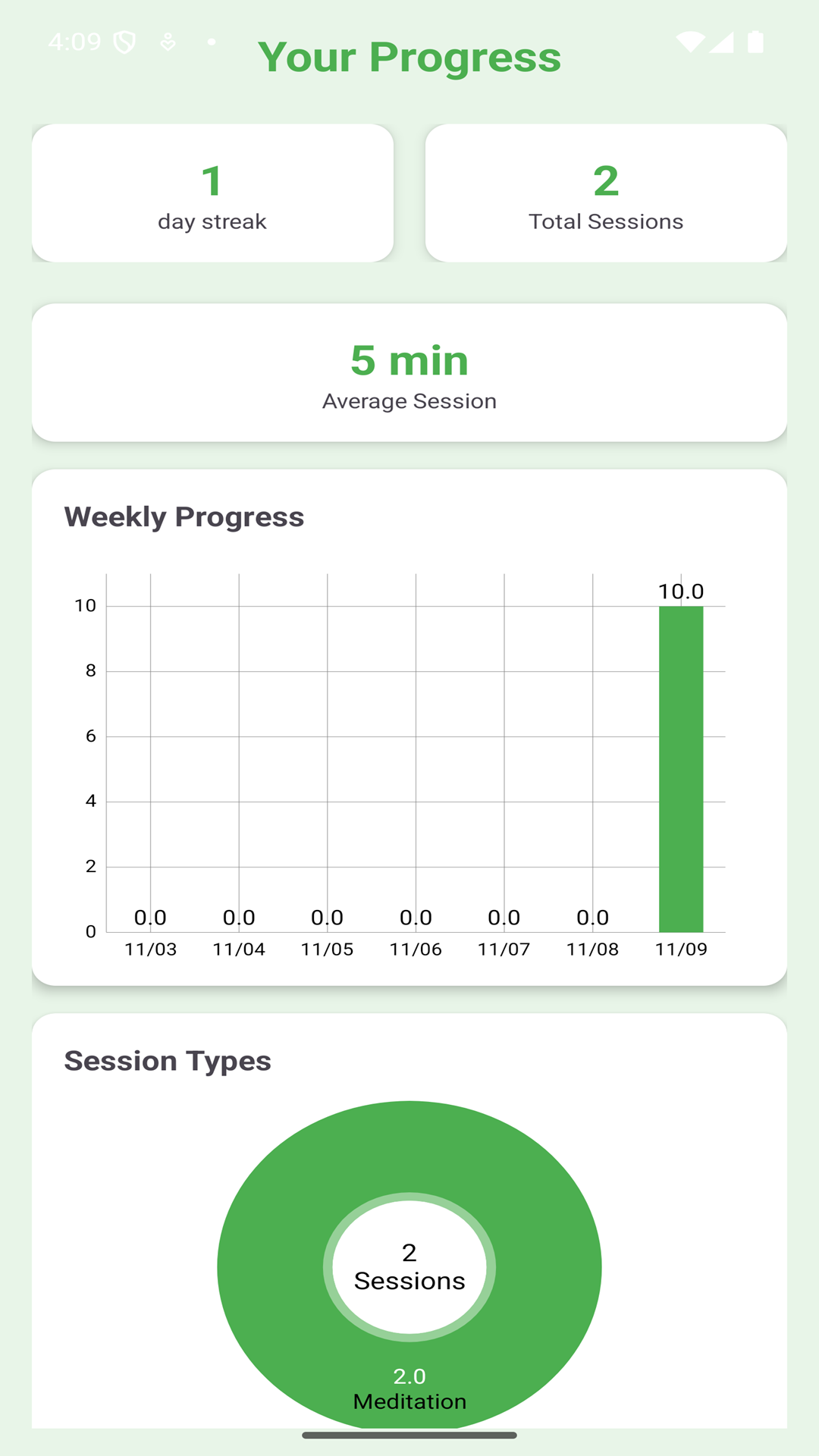
Task: Select the 11/09 bar in Weekly Progress
Action: (x=680, y=769)
